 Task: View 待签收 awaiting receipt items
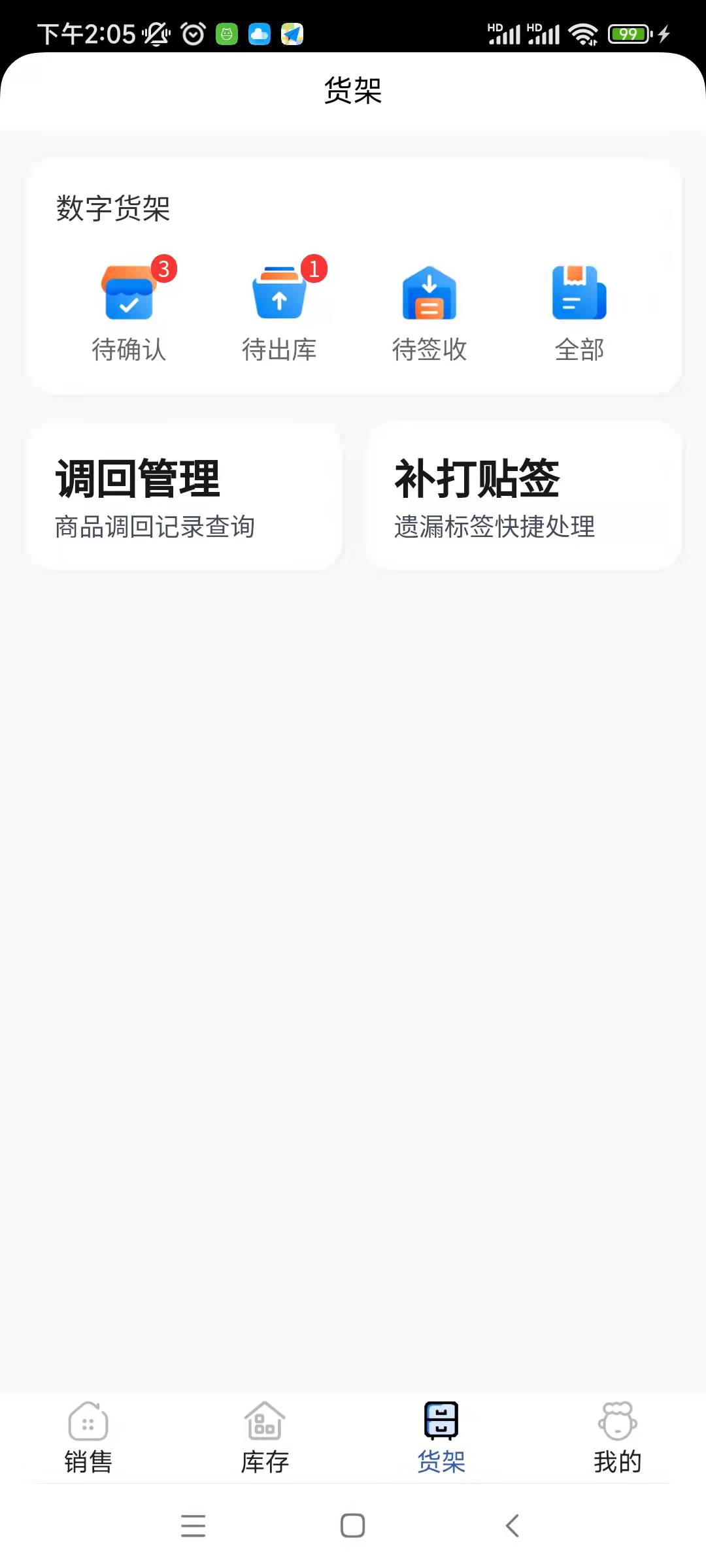(x=429, y=312)
